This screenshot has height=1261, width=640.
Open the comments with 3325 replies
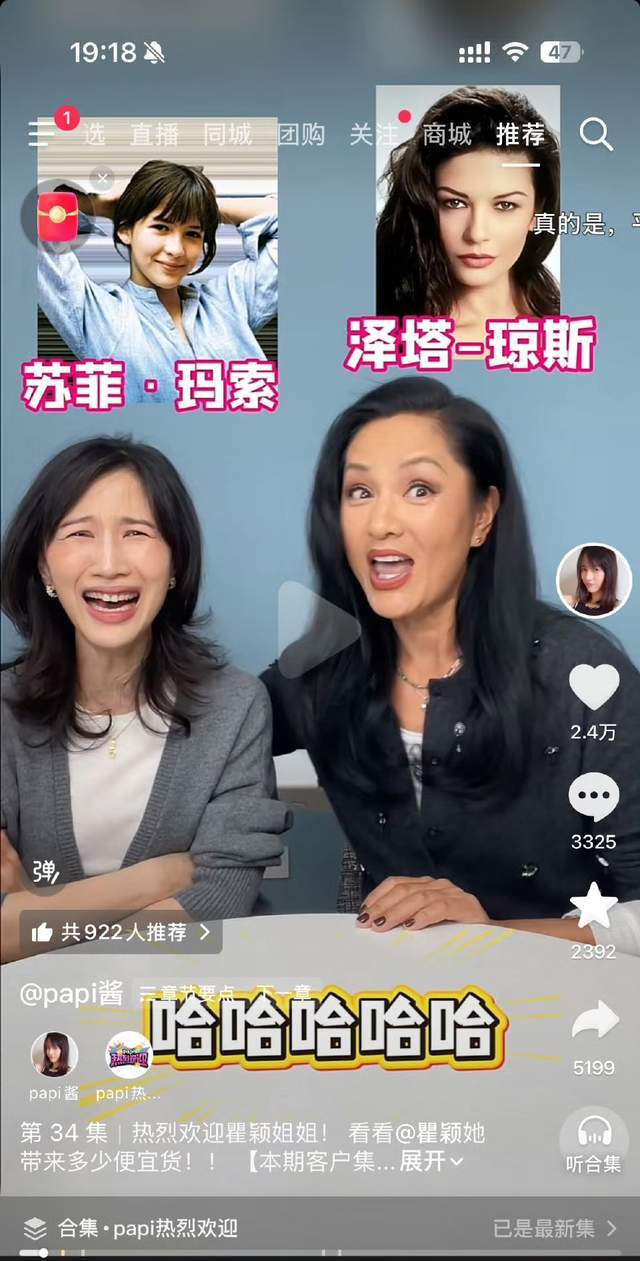594,798
